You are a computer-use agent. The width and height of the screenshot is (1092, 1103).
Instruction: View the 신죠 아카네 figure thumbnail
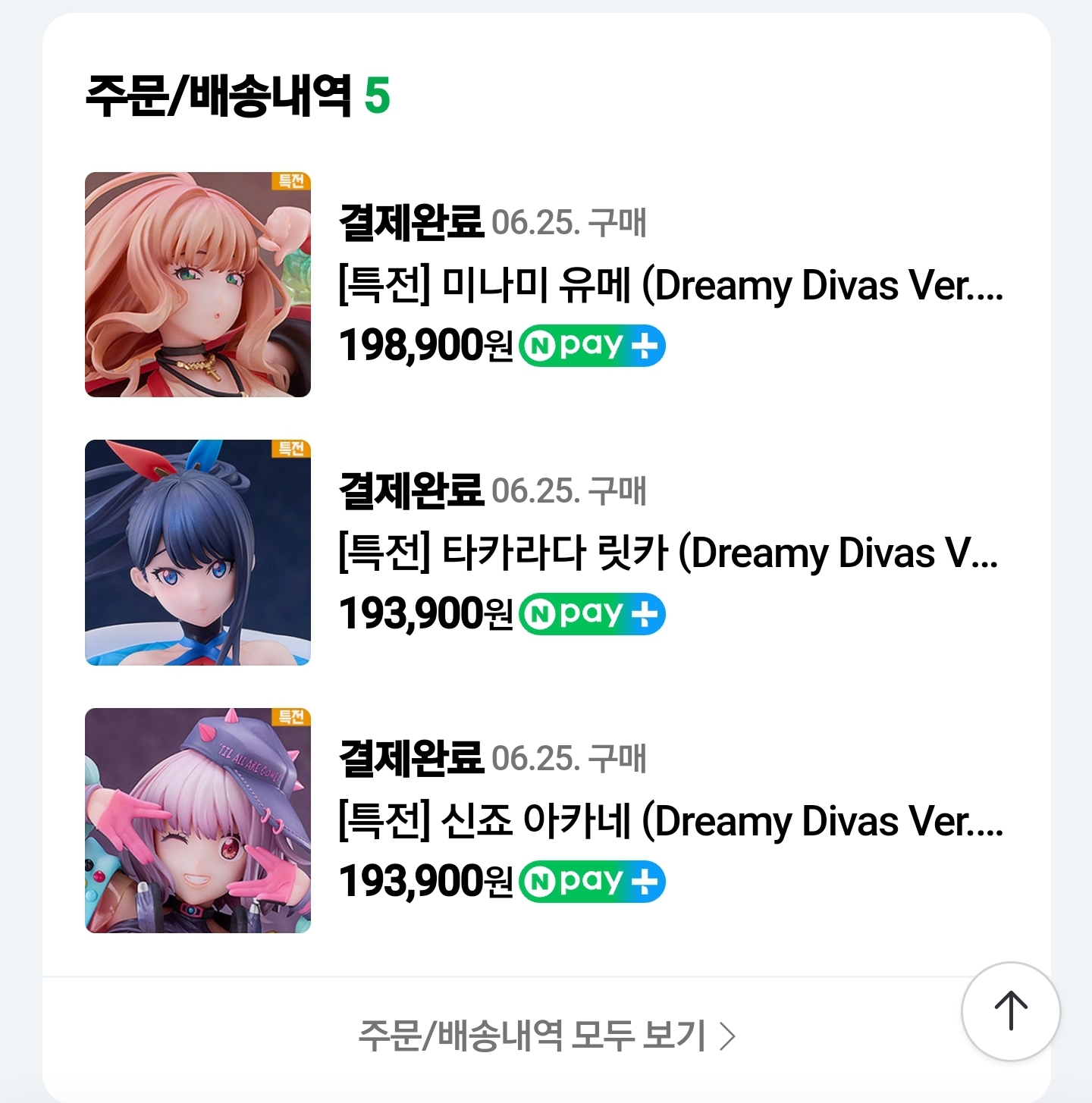point(198,820)
